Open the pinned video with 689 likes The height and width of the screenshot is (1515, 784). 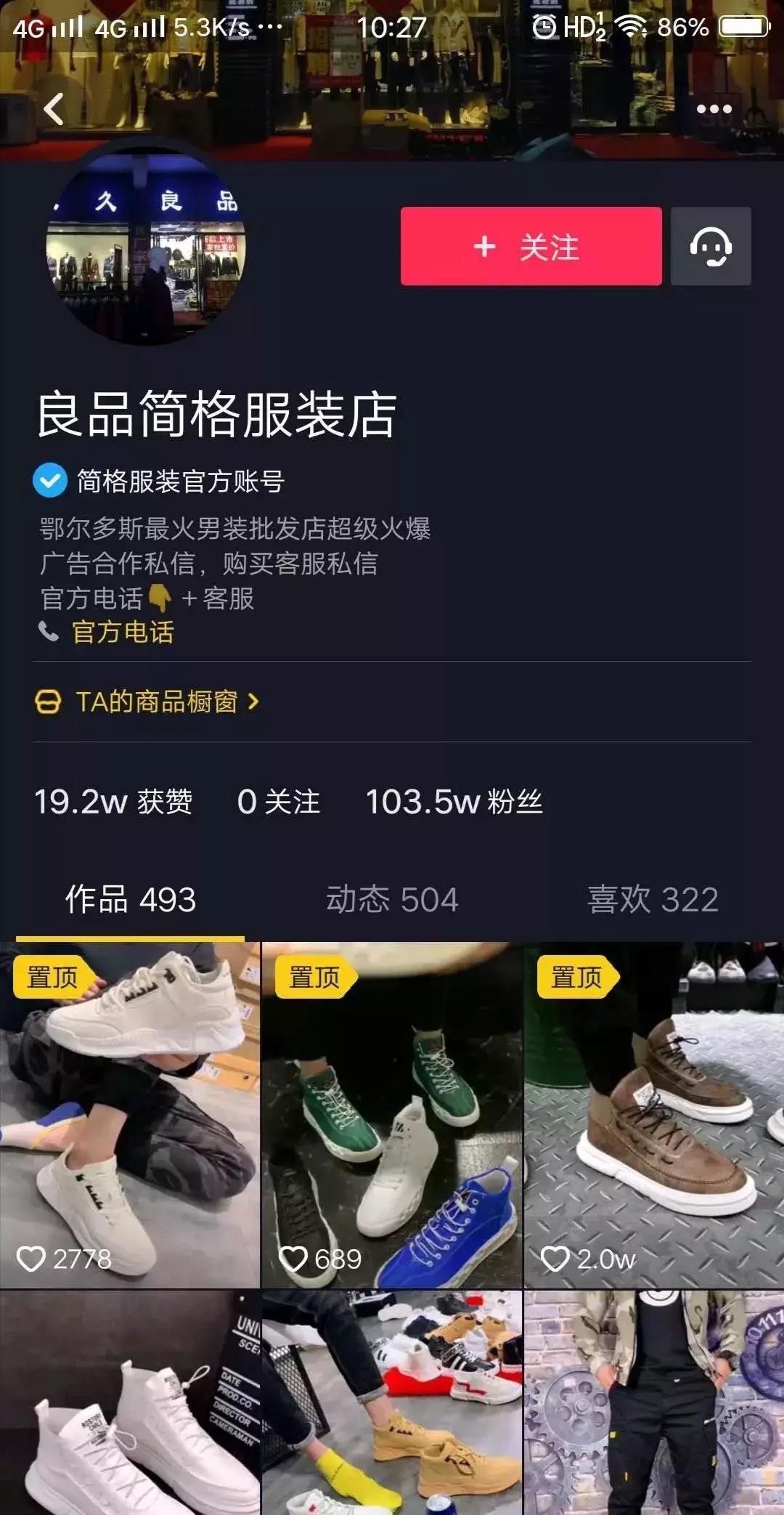(392, 1115)
